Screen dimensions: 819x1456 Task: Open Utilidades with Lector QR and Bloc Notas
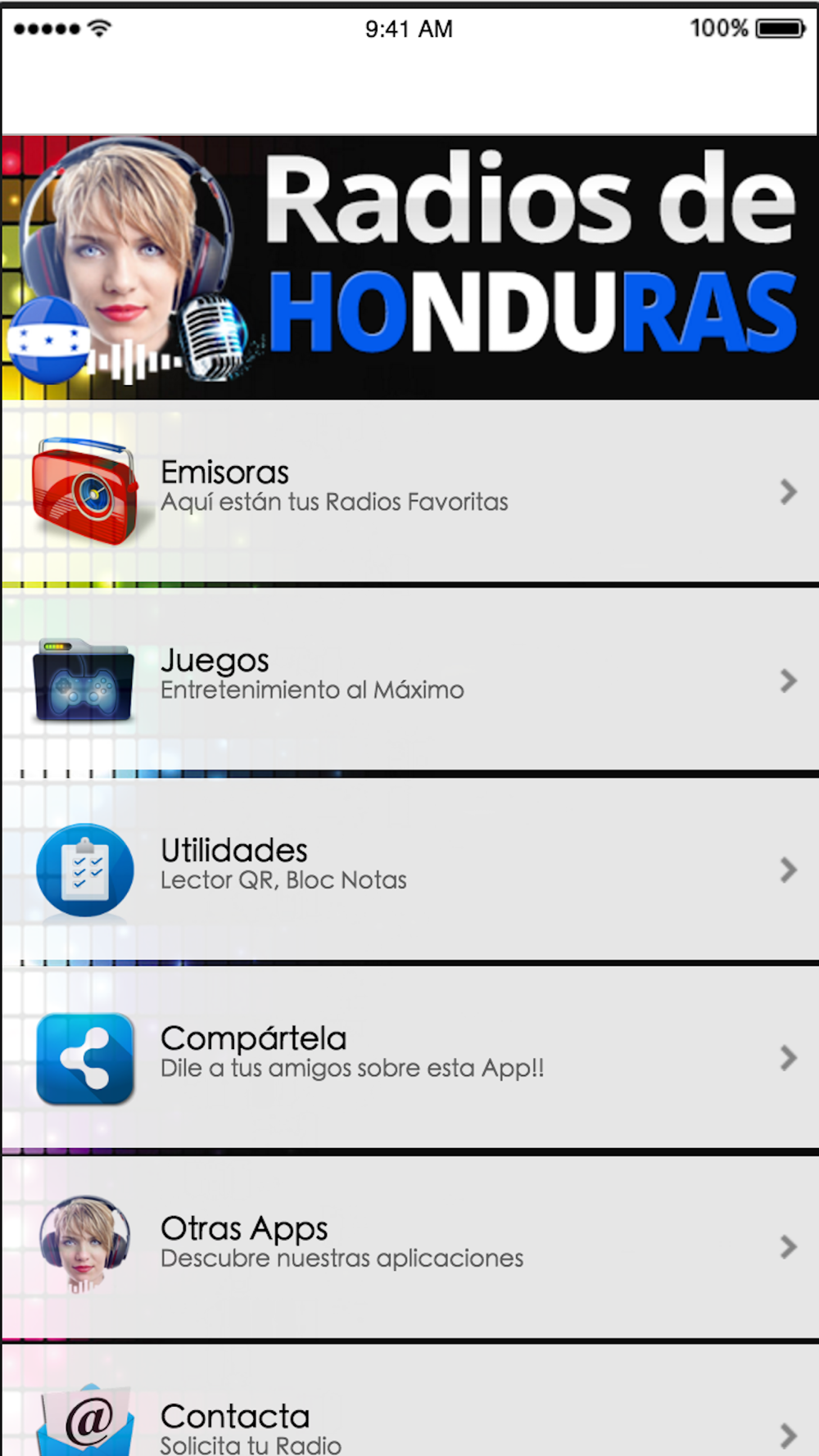coord(409,869)
